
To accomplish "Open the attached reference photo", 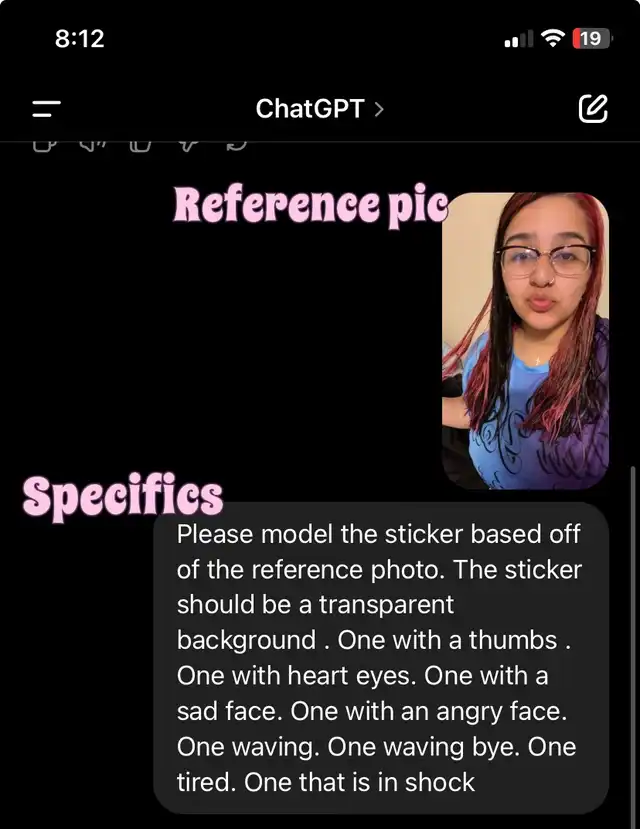I will pyautogui.click(x=525, y=340).
